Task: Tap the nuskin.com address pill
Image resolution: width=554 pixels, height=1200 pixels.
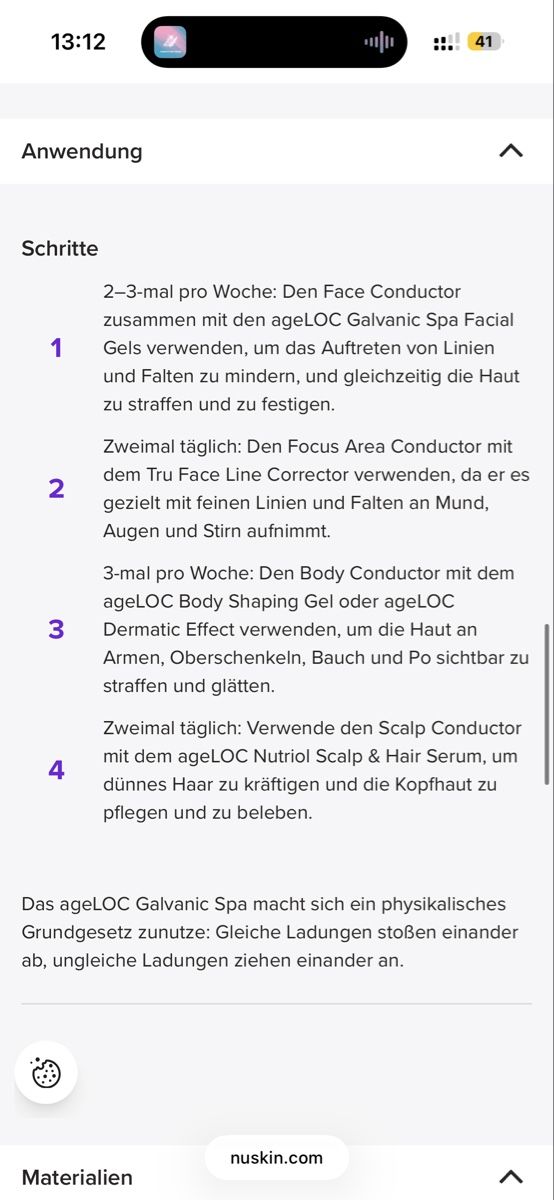Action: pyautogui.click(x=277, y=1158)
